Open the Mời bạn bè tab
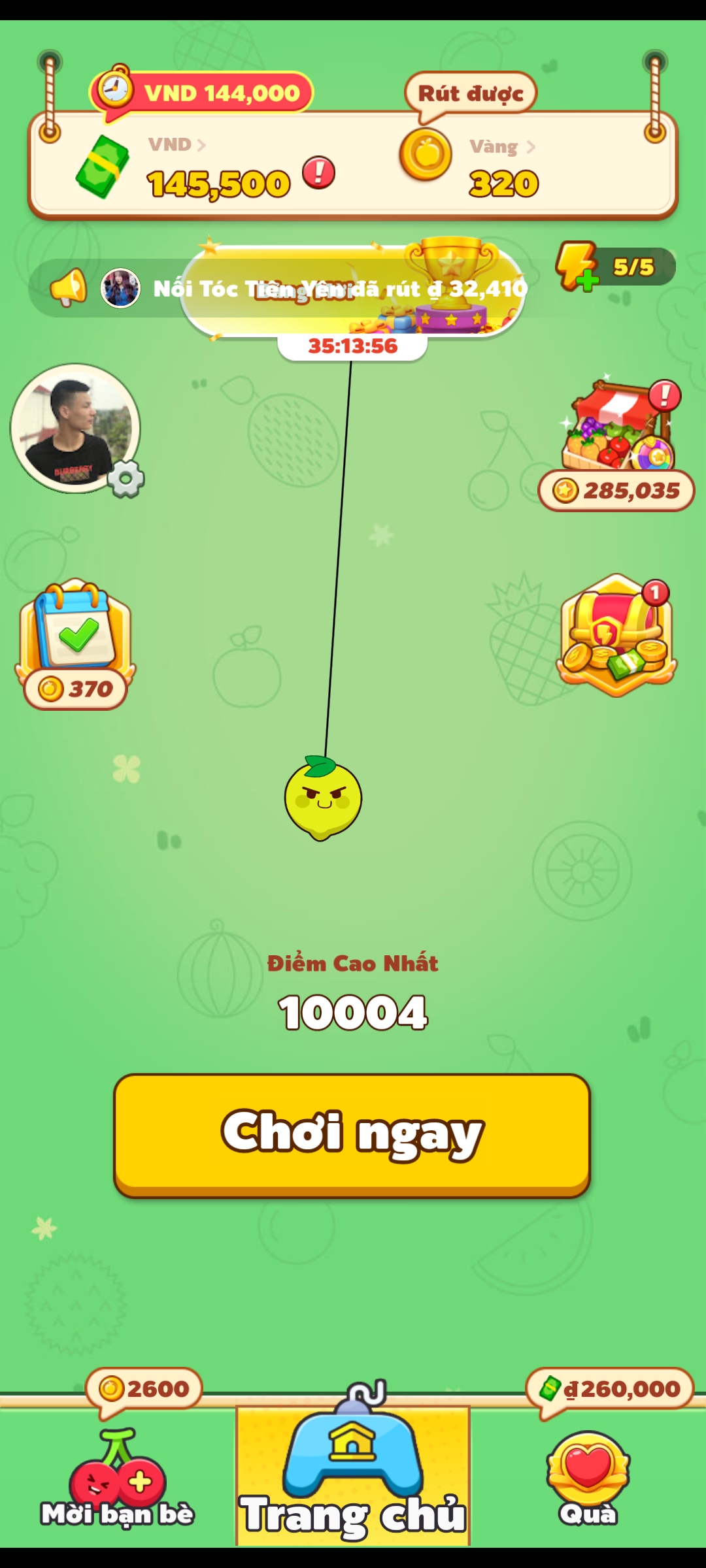 click(x=118, y=1478)
